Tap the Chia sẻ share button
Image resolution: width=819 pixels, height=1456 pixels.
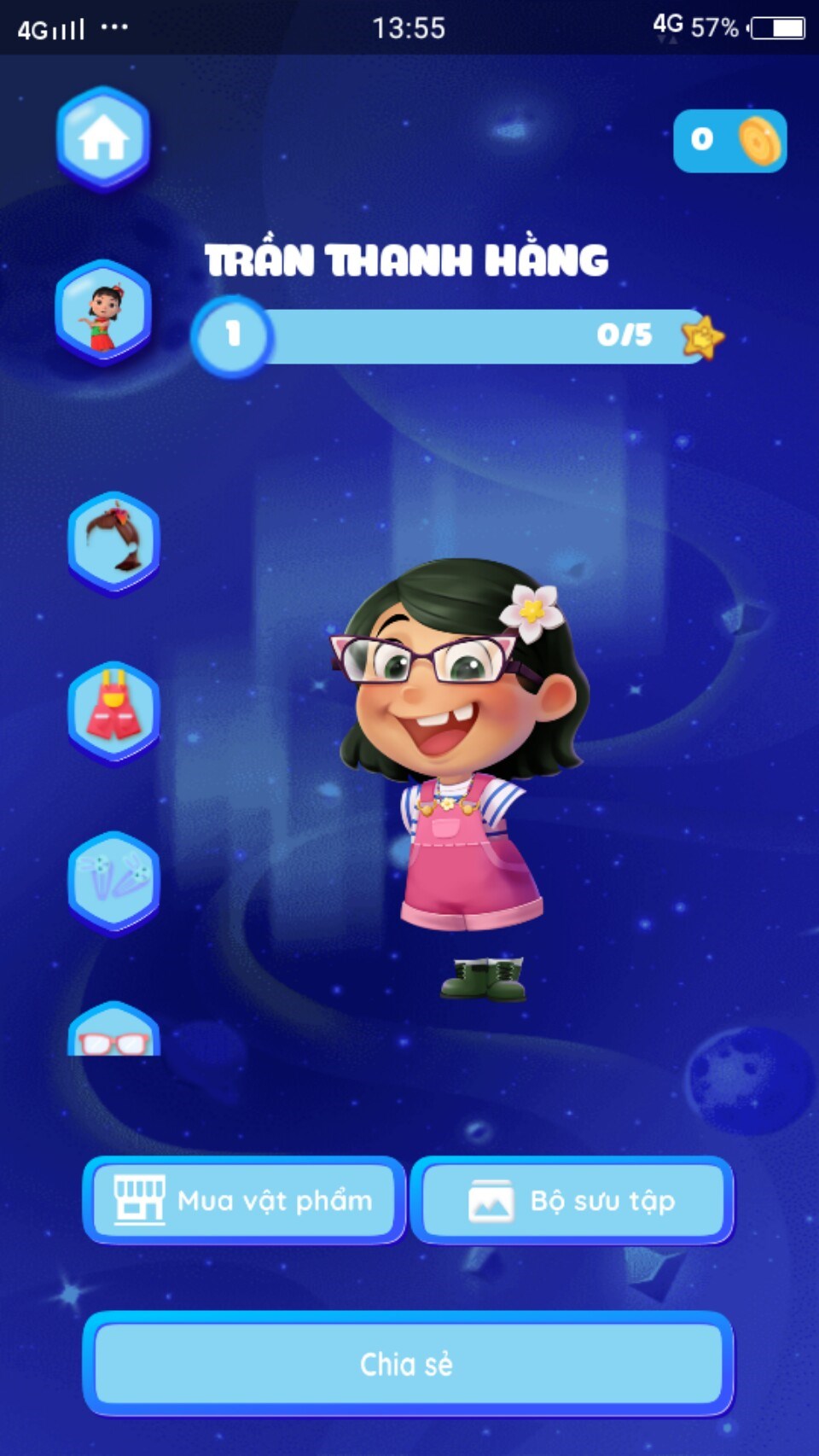(x=408, y=1363)
